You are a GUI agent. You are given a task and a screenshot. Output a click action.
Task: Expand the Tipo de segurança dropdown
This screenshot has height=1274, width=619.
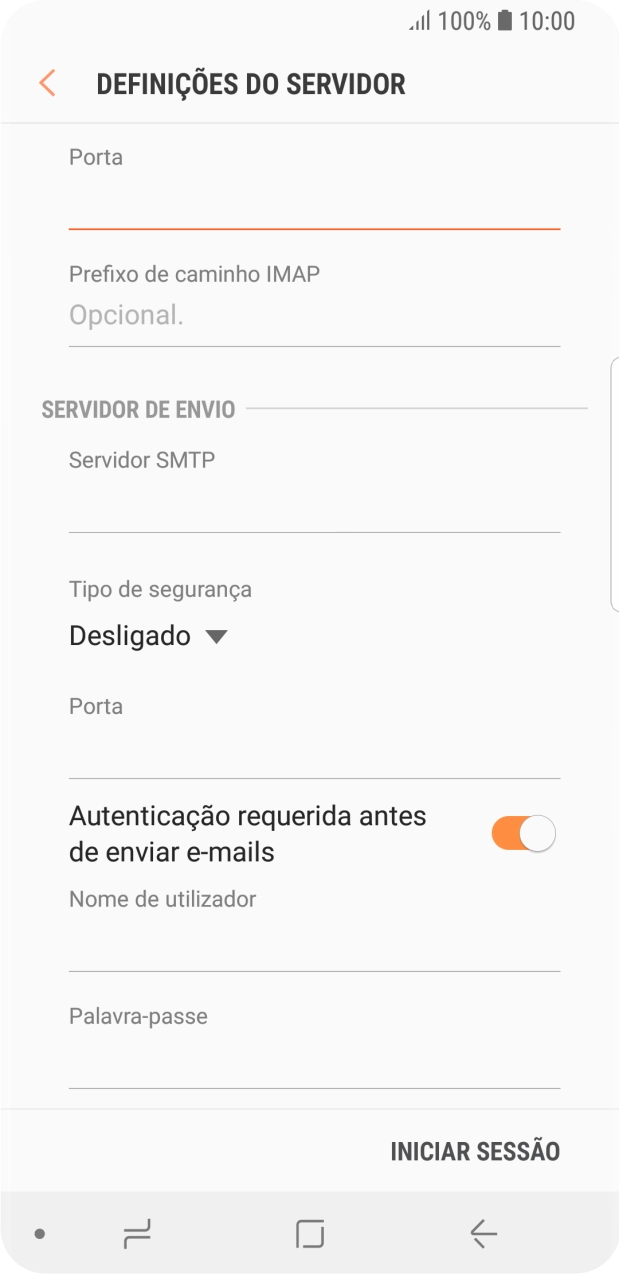pyautogui.click(x=149, y=636)
